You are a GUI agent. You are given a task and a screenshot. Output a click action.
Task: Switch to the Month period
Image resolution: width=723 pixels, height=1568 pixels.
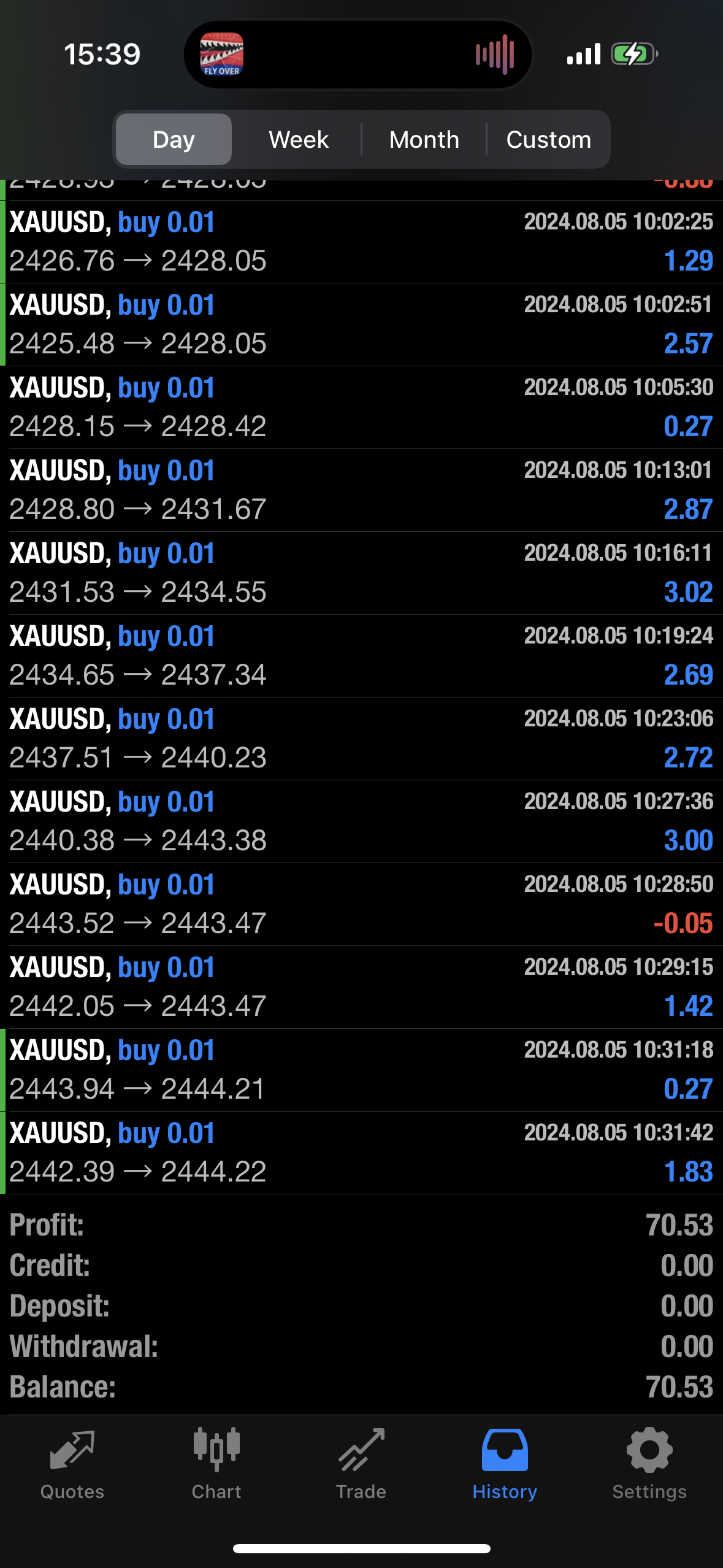[424, 140]
